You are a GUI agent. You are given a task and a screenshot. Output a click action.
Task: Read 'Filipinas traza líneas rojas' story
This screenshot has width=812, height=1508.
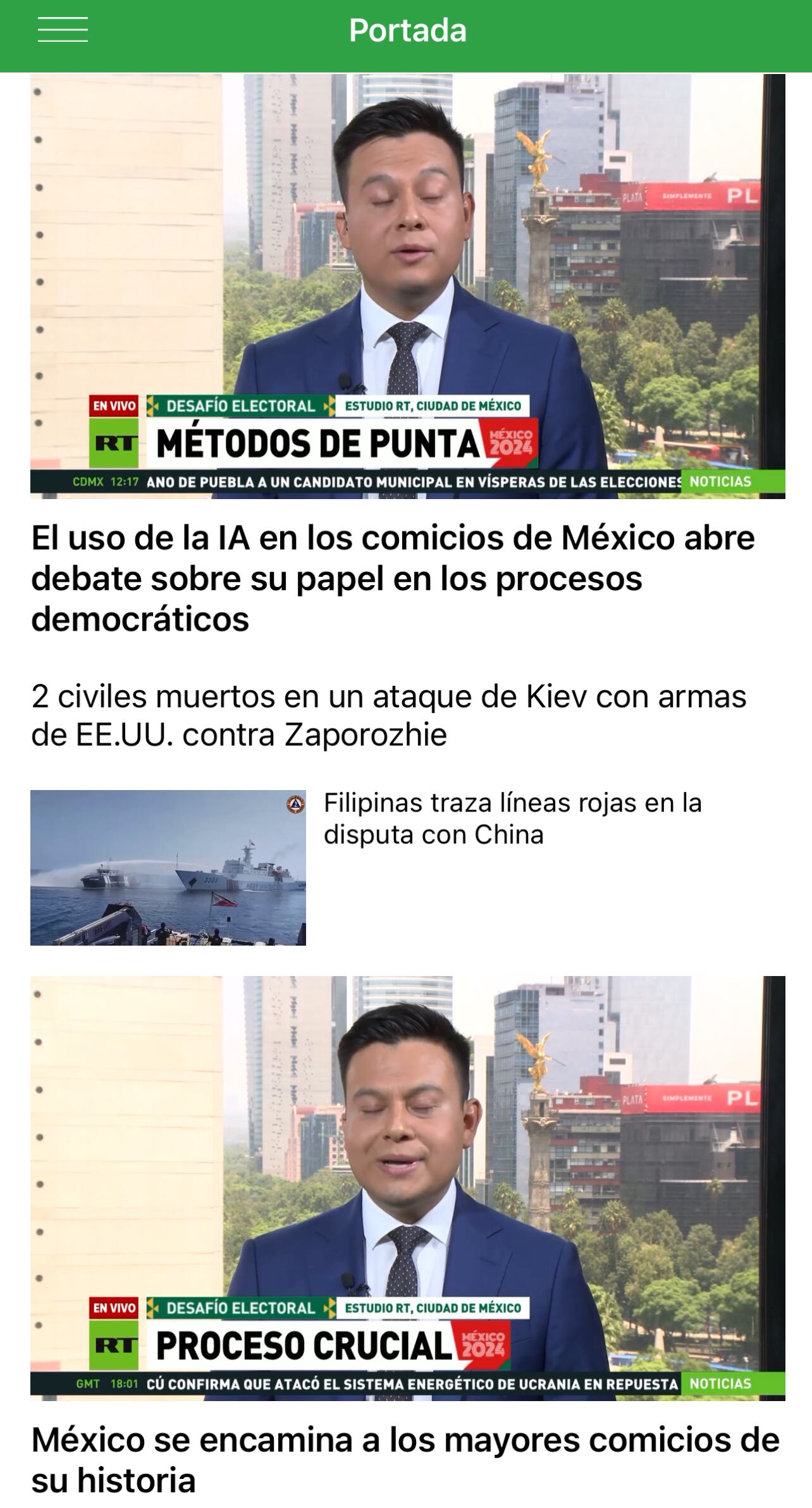512,819
